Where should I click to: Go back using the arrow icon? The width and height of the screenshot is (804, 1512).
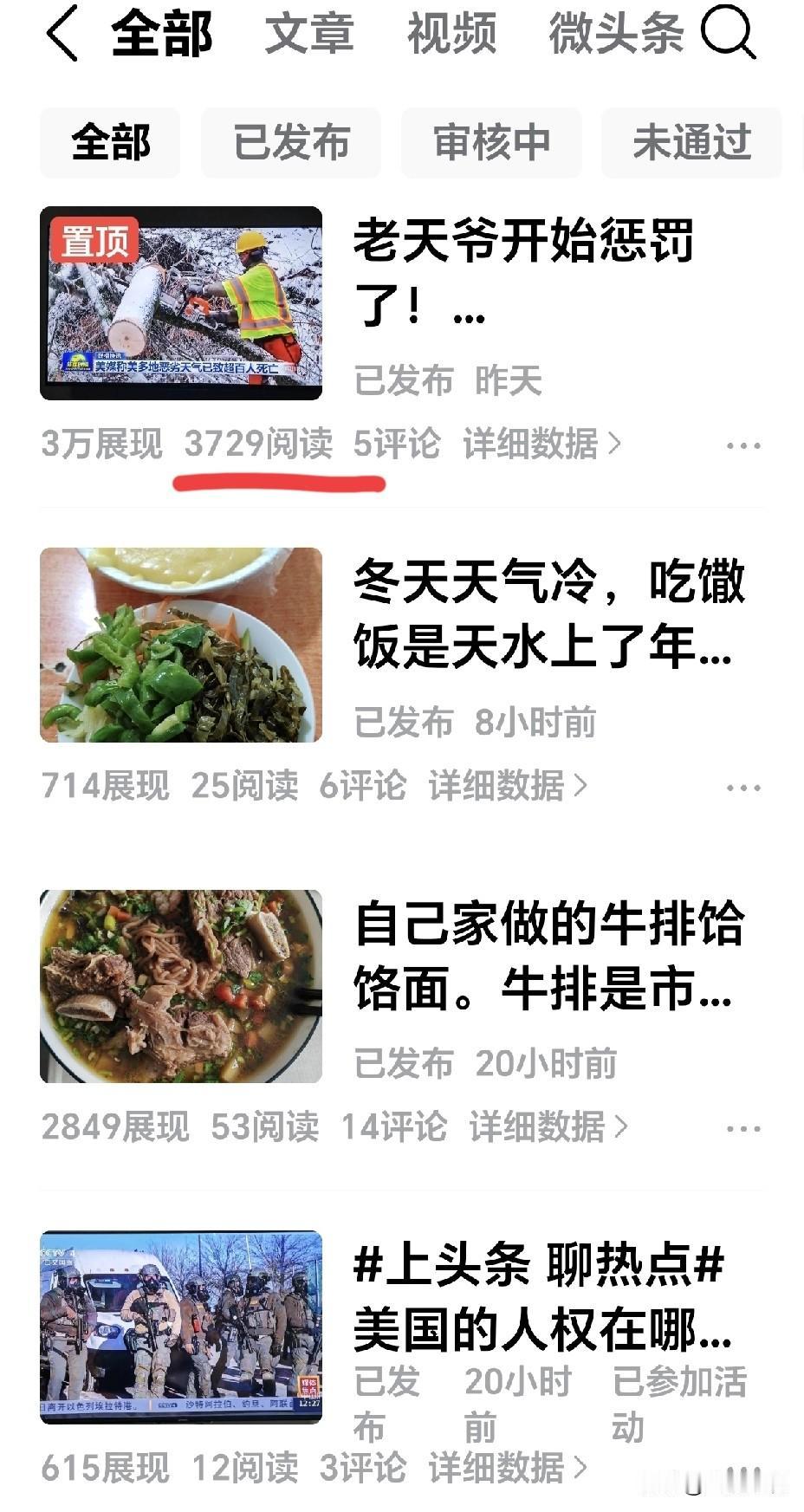coord(62,34)
